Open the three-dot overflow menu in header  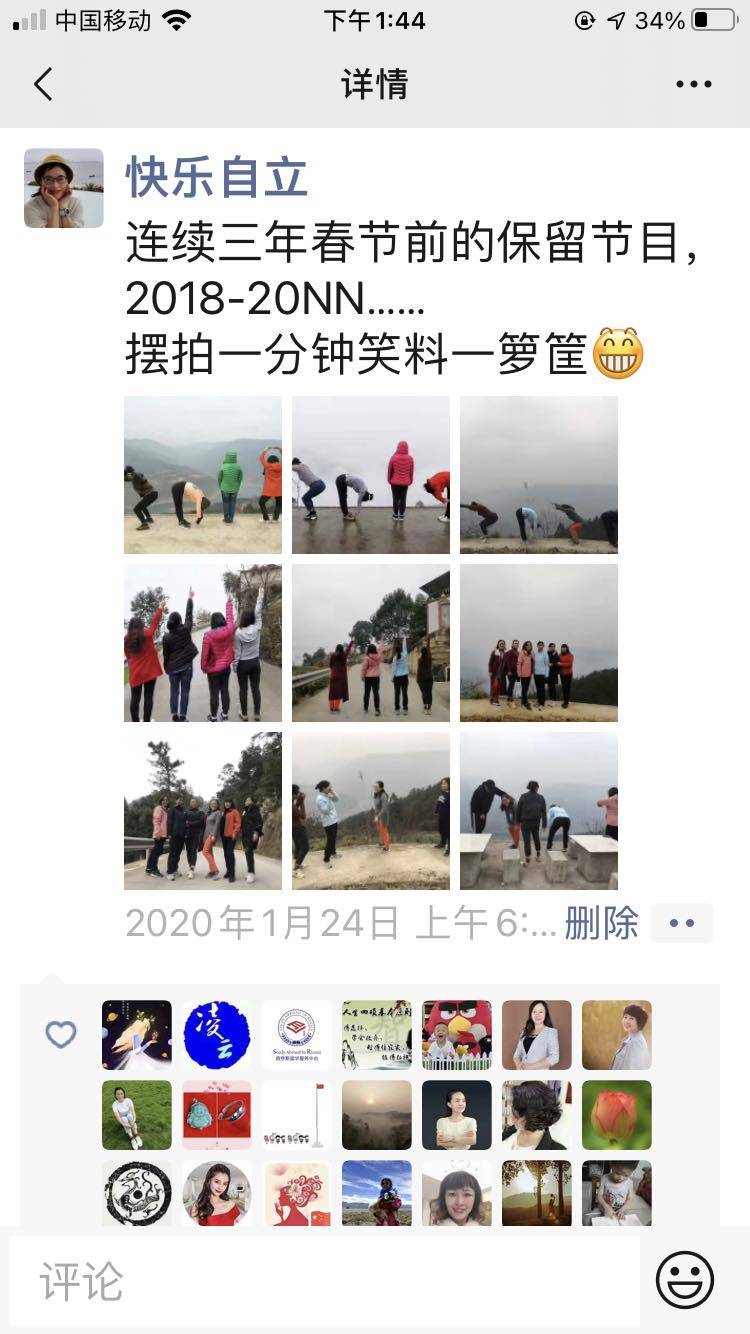[x=693, y=84]
